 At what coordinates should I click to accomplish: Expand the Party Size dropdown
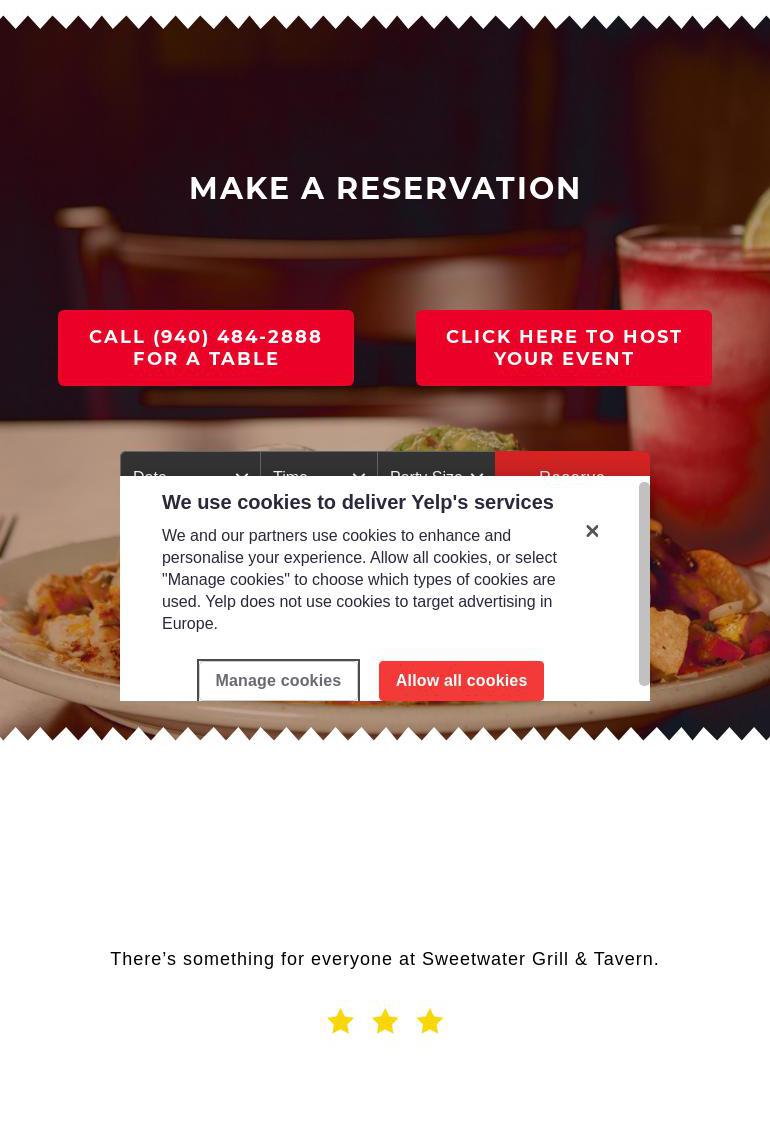pos(435,465)
